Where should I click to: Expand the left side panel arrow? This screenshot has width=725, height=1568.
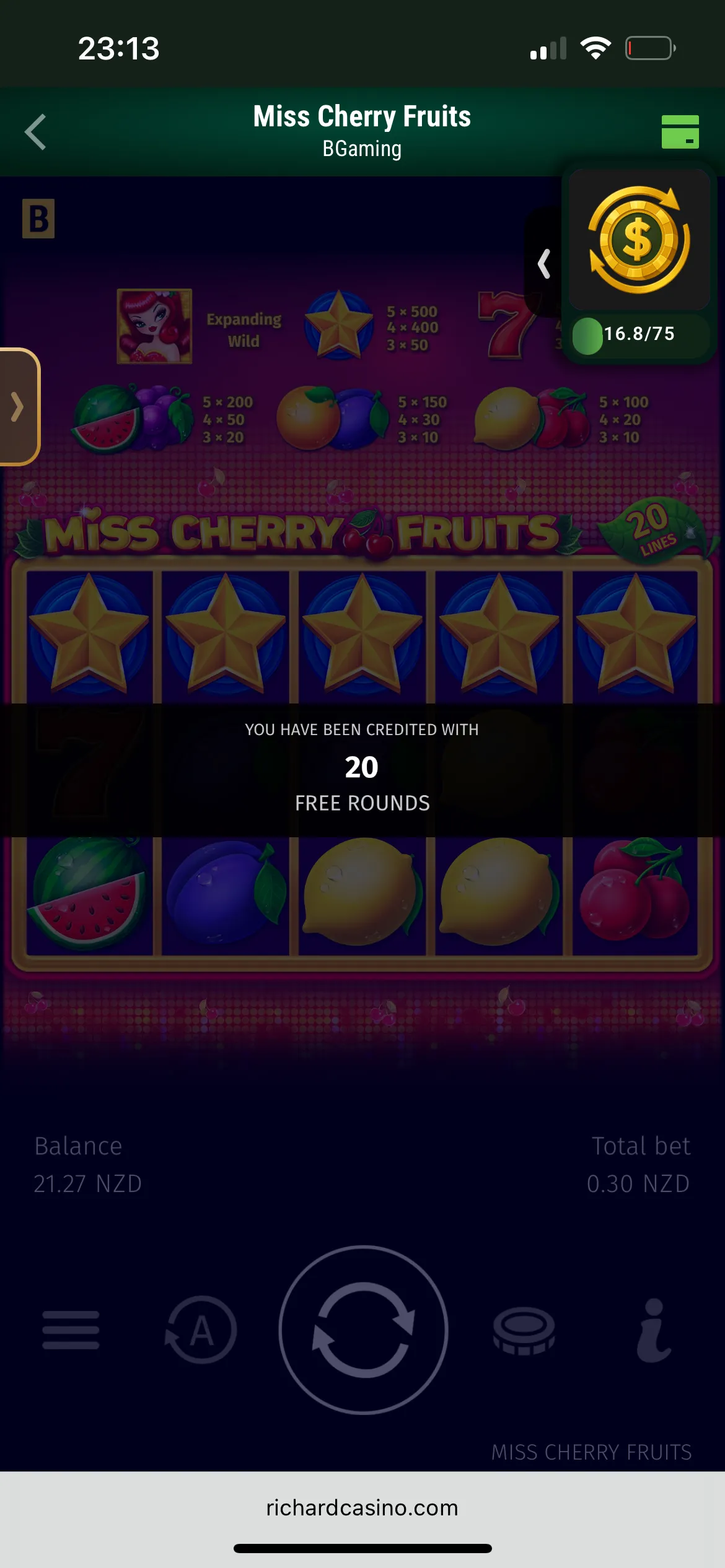[19, 407]
